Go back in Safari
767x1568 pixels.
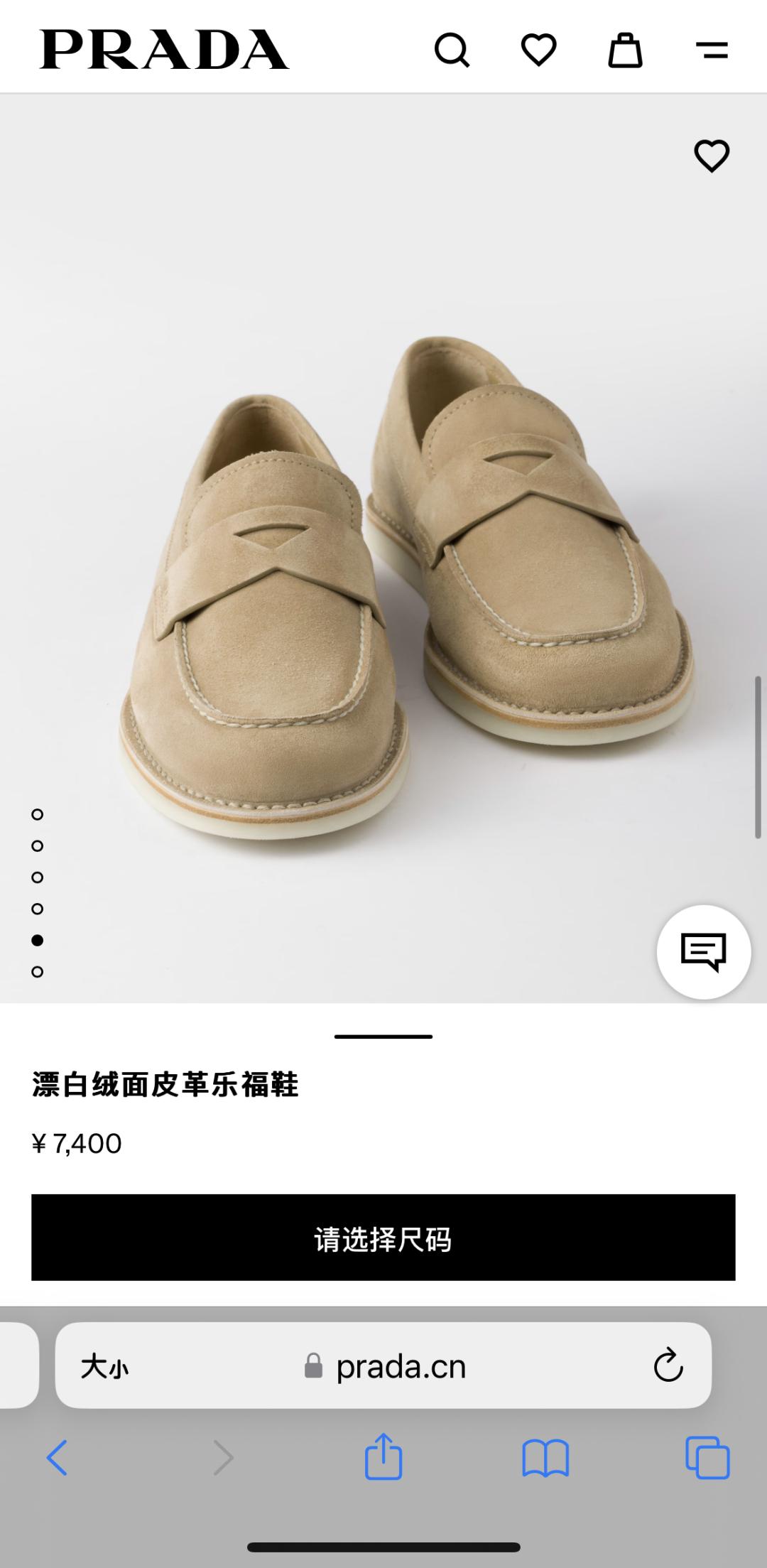pyautogui.click(x=57, y=1458)
